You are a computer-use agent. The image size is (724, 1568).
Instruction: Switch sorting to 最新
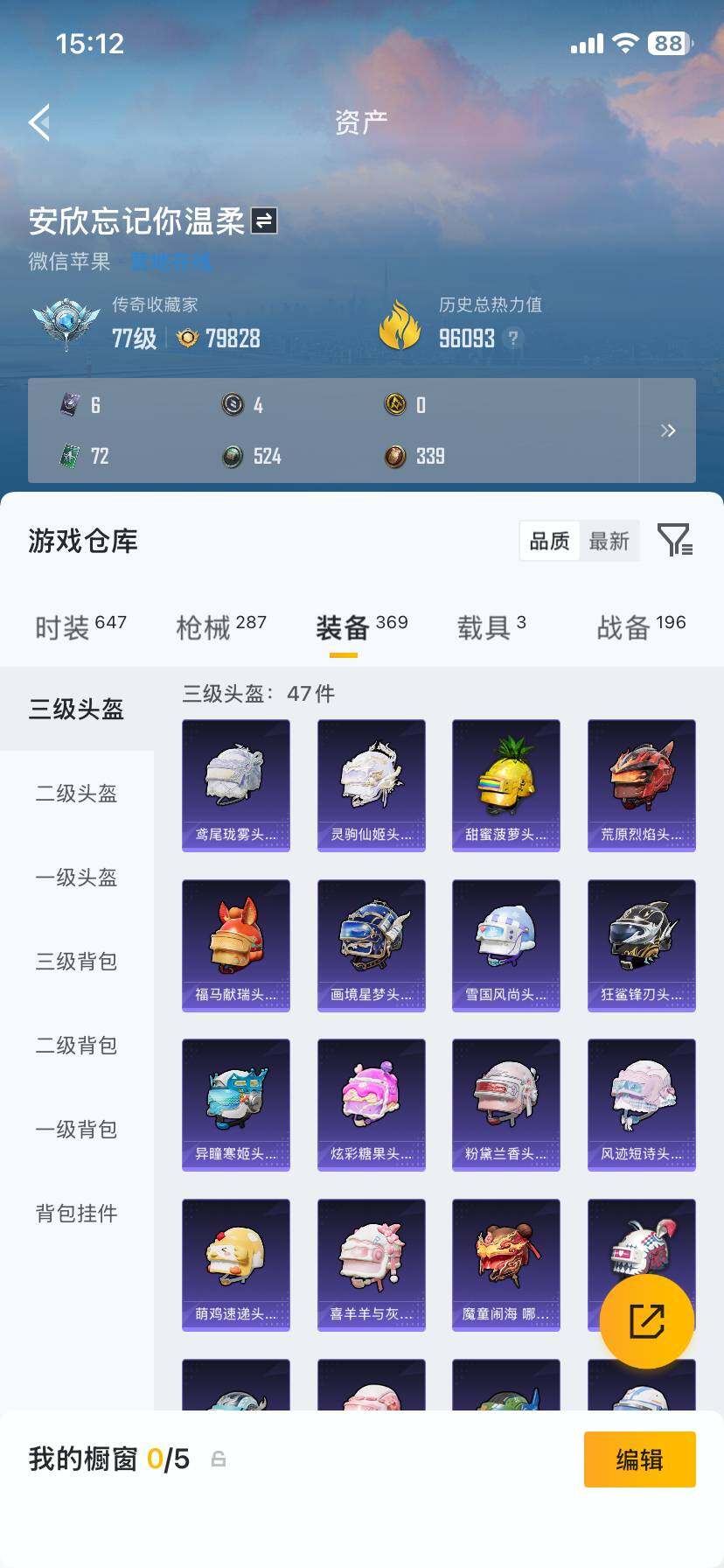pyautogui.click(x=609, y=541)
